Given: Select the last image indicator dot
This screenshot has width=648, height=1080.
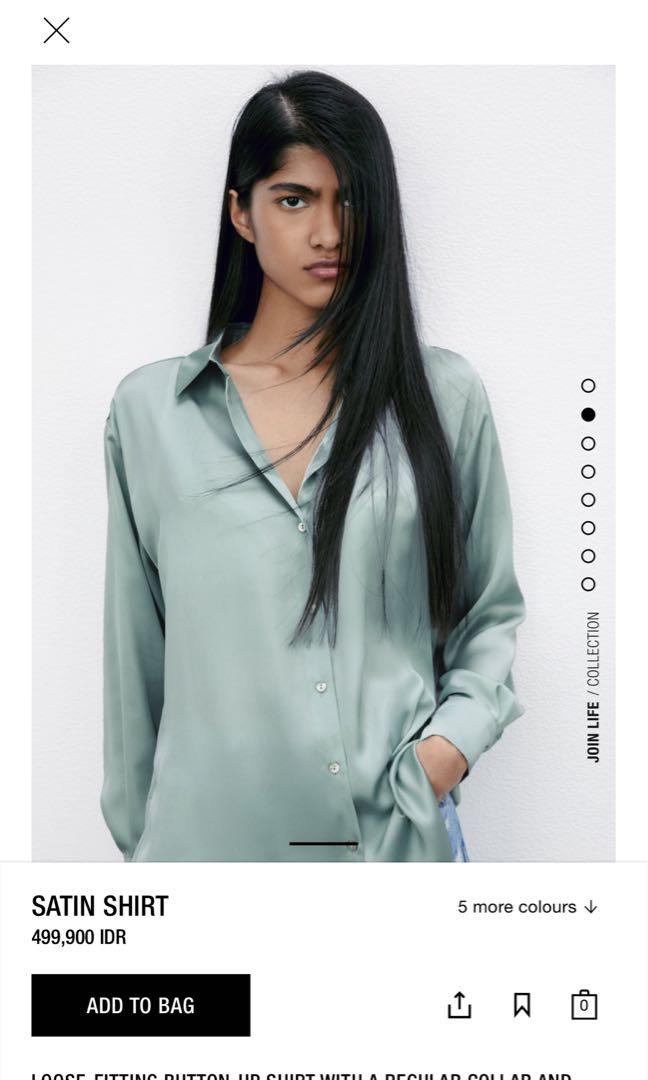Looking at the screenshot, I should (588, 584).
